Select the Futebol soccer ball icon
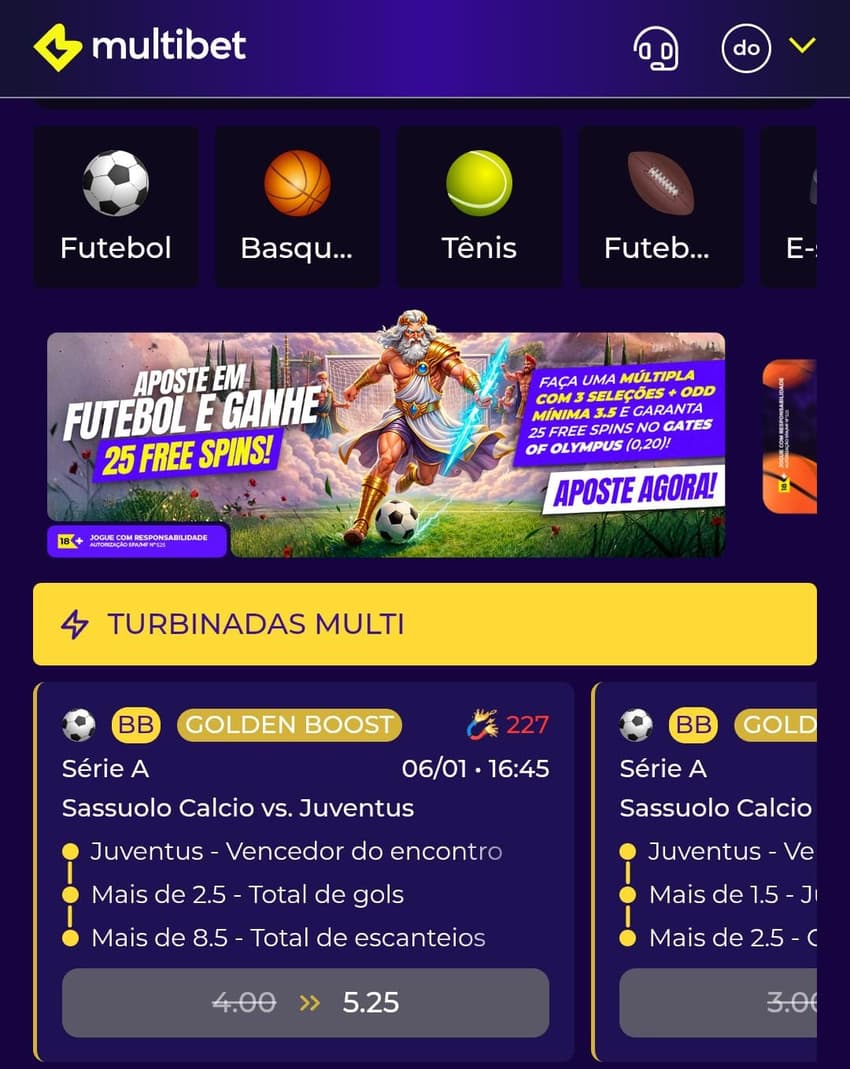The height and width of the screenshot is (1069, 850). pyautogui.click(x=115, y=182)
